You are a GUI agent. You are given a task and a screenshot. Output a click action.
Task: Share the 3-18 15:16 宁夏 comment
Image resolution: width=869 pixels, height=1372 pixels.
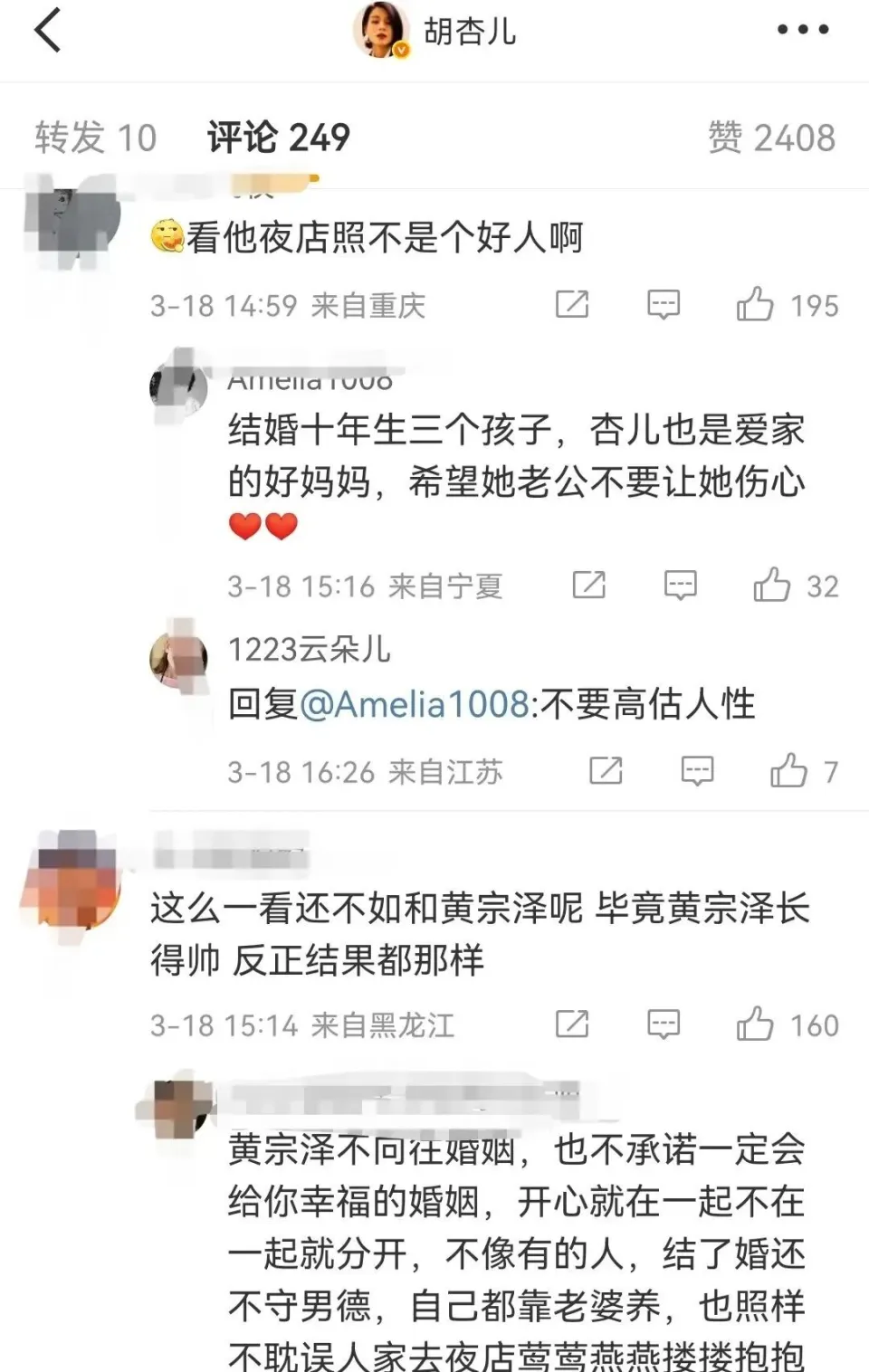(588, 586)
